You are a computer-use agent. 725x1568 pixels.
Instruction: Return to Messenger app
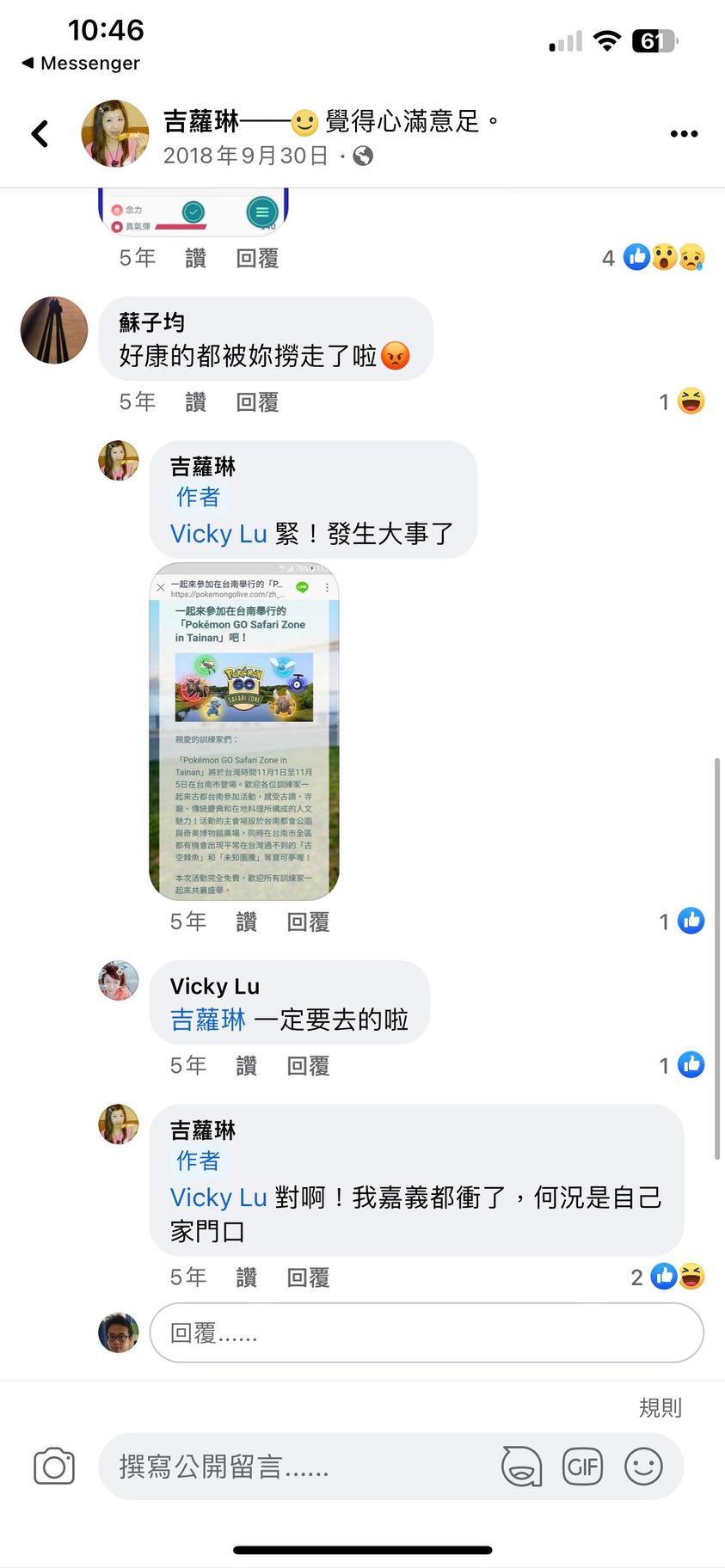[82, 63]
